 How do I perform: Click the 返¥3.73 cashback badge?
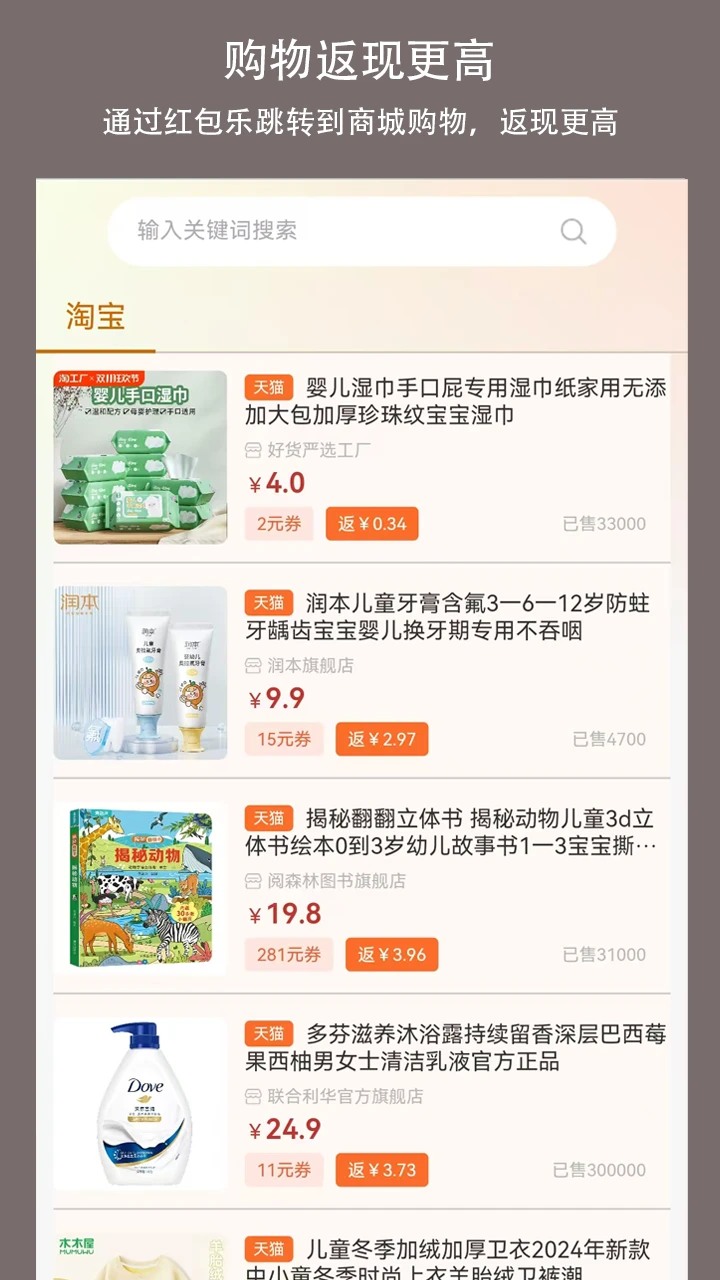(x=380, y=1169)
